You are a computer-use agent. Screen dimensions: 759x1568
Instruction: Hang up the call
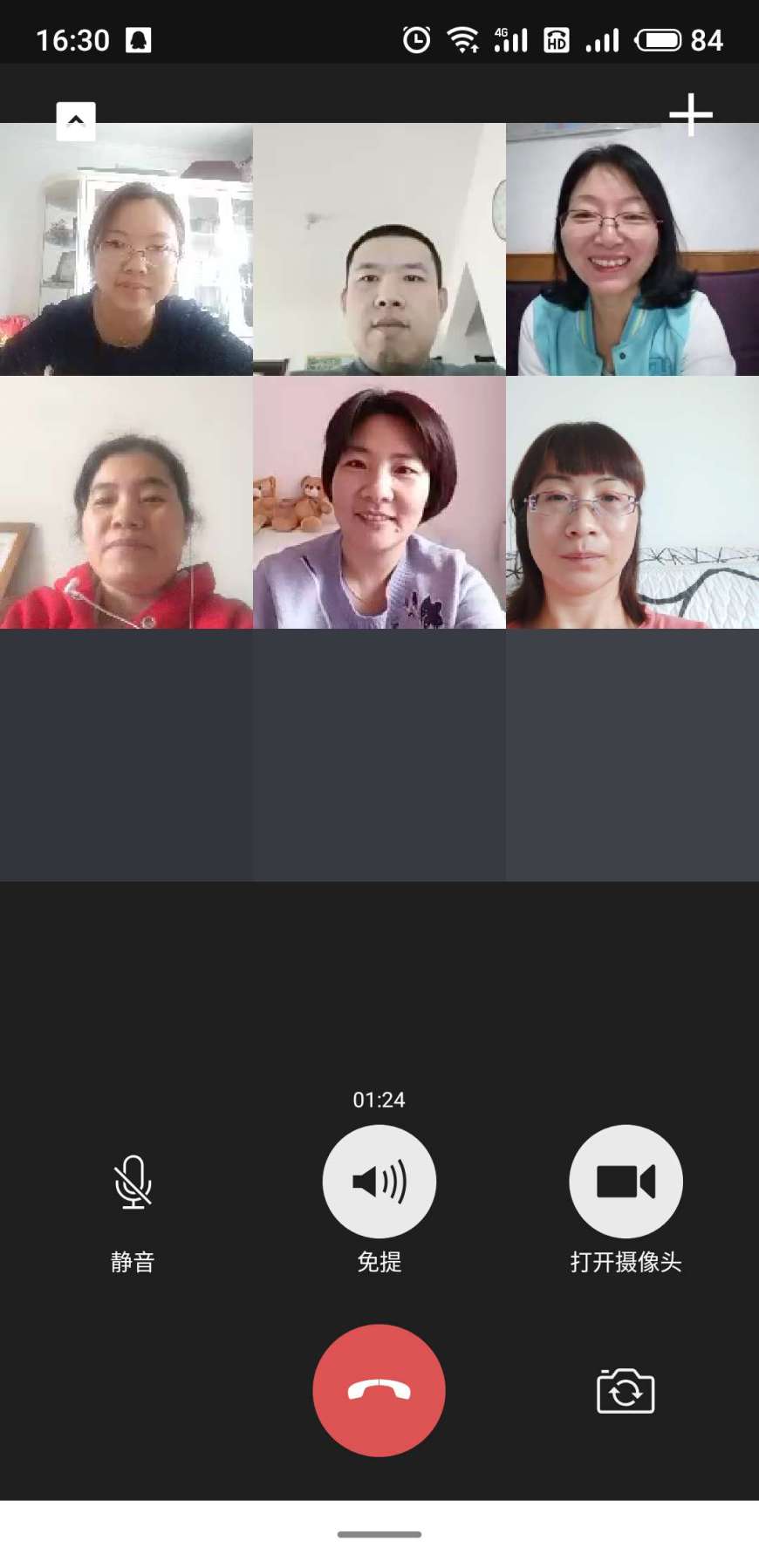point(379,1390)
